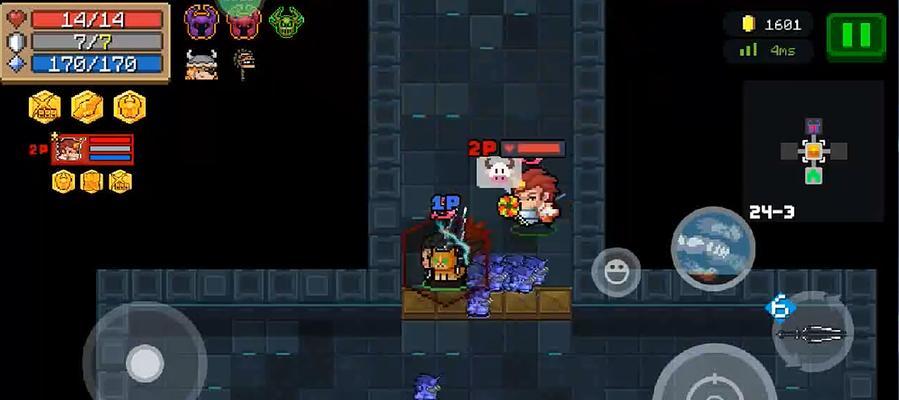Screen dimensions: 899x400
Task: Switch weapon using the weapon swap button
Action: click(810, 332)
